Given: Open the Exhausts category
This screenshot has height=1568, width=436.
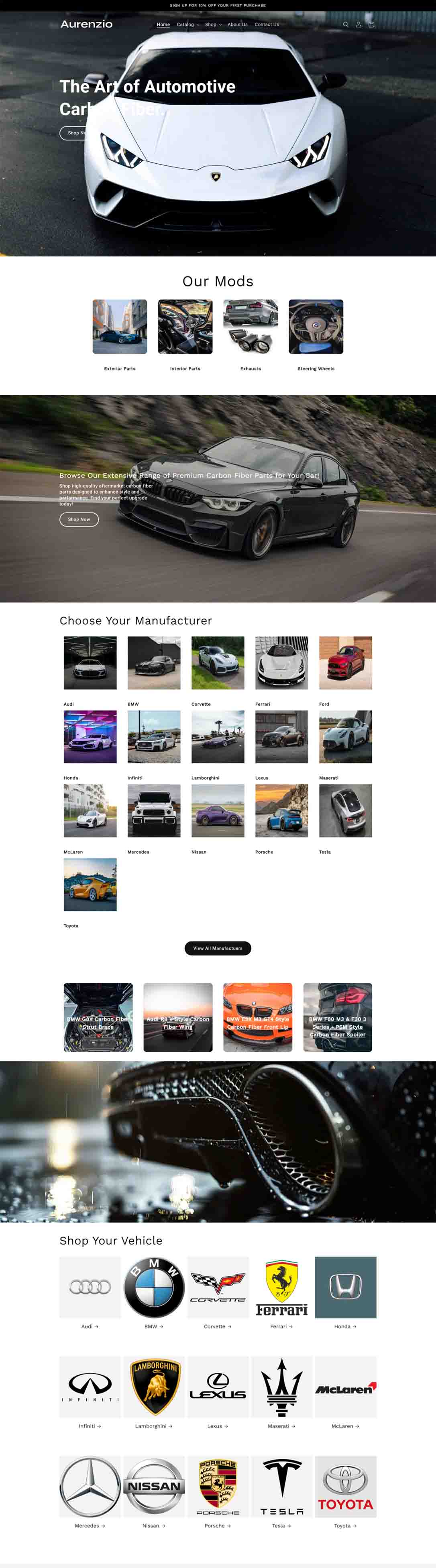Looking at the screenshot, I should coord(250,327).
